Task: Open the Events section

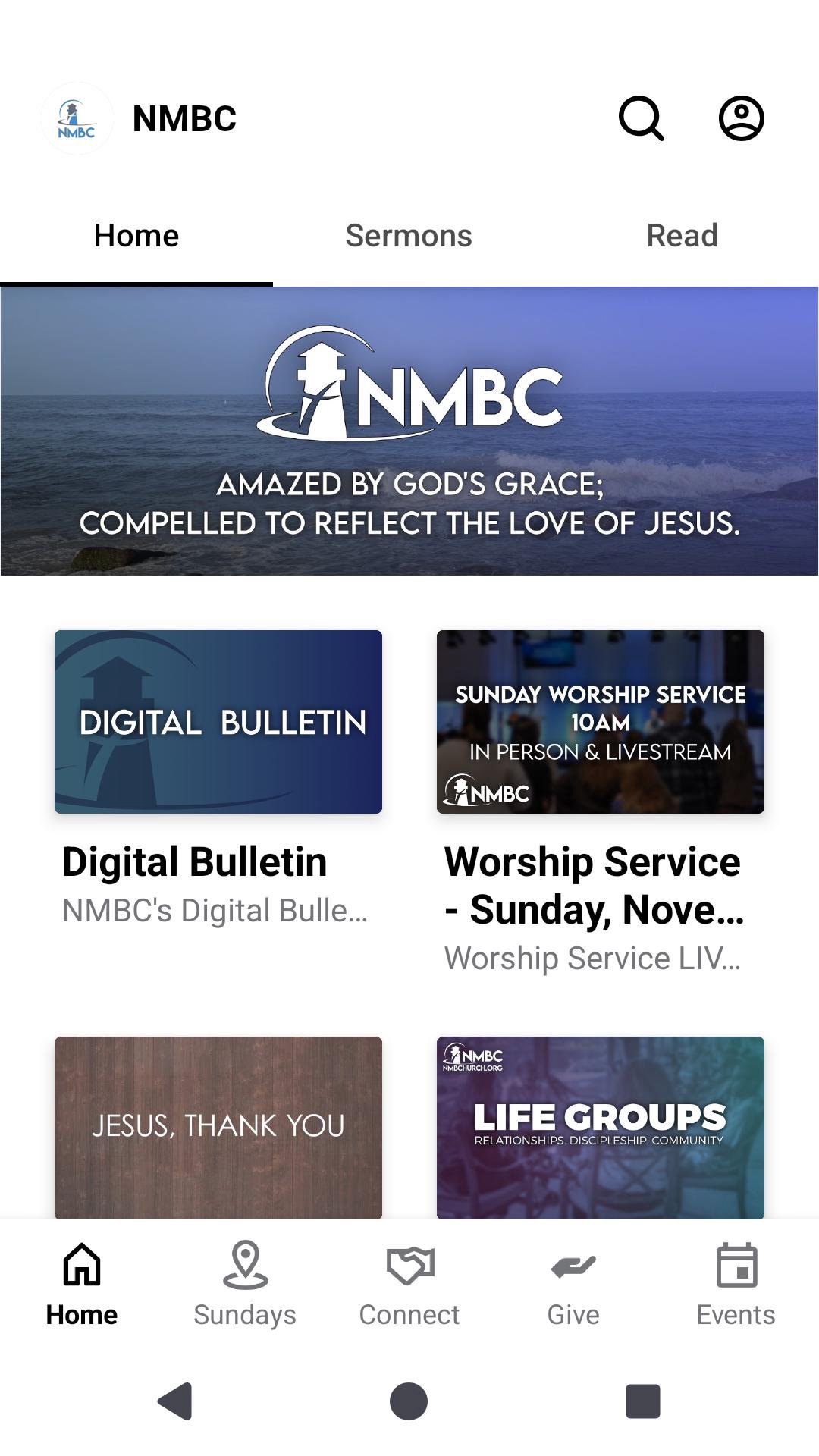Action: pyautogui.click(x=736, y=1283)
